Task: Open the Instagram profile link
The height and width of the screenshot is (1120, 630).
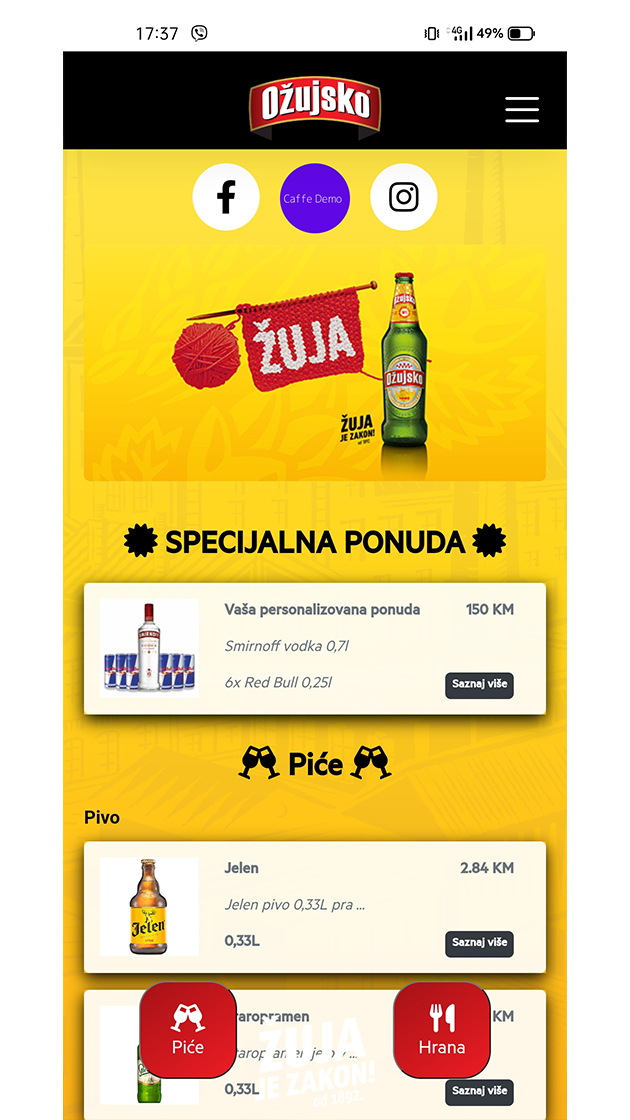Action: point(404,197)
